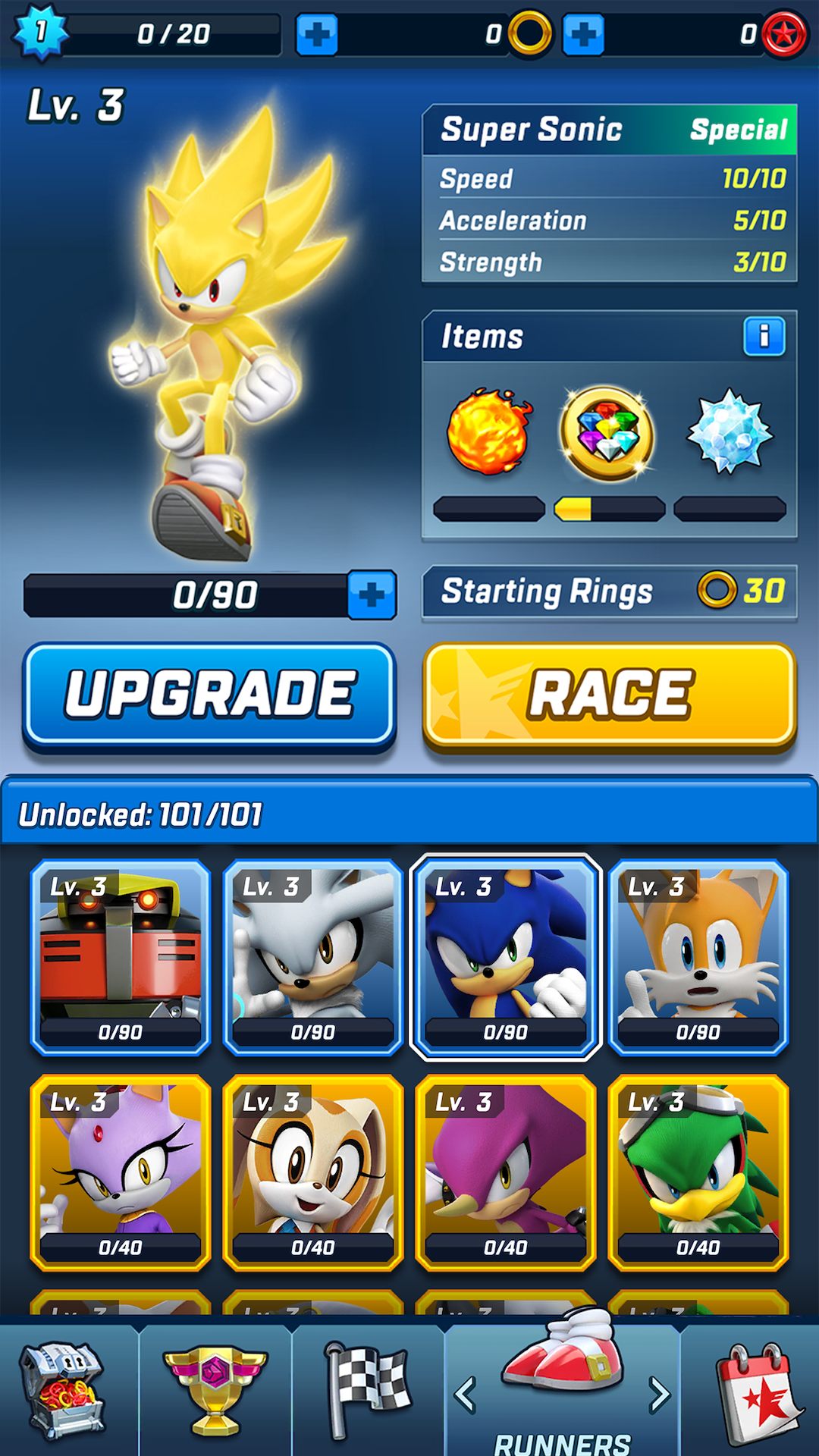
Task: Select the Super Sonic Special header panel
Action: (607, 129)
